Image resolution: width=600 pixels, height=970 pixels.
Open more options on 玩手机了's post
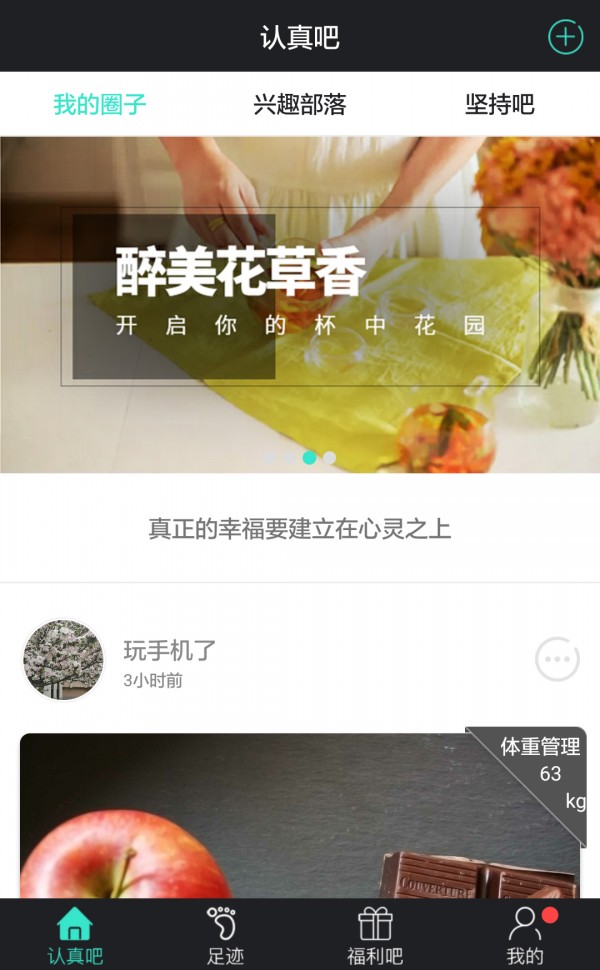coord(557,660)
